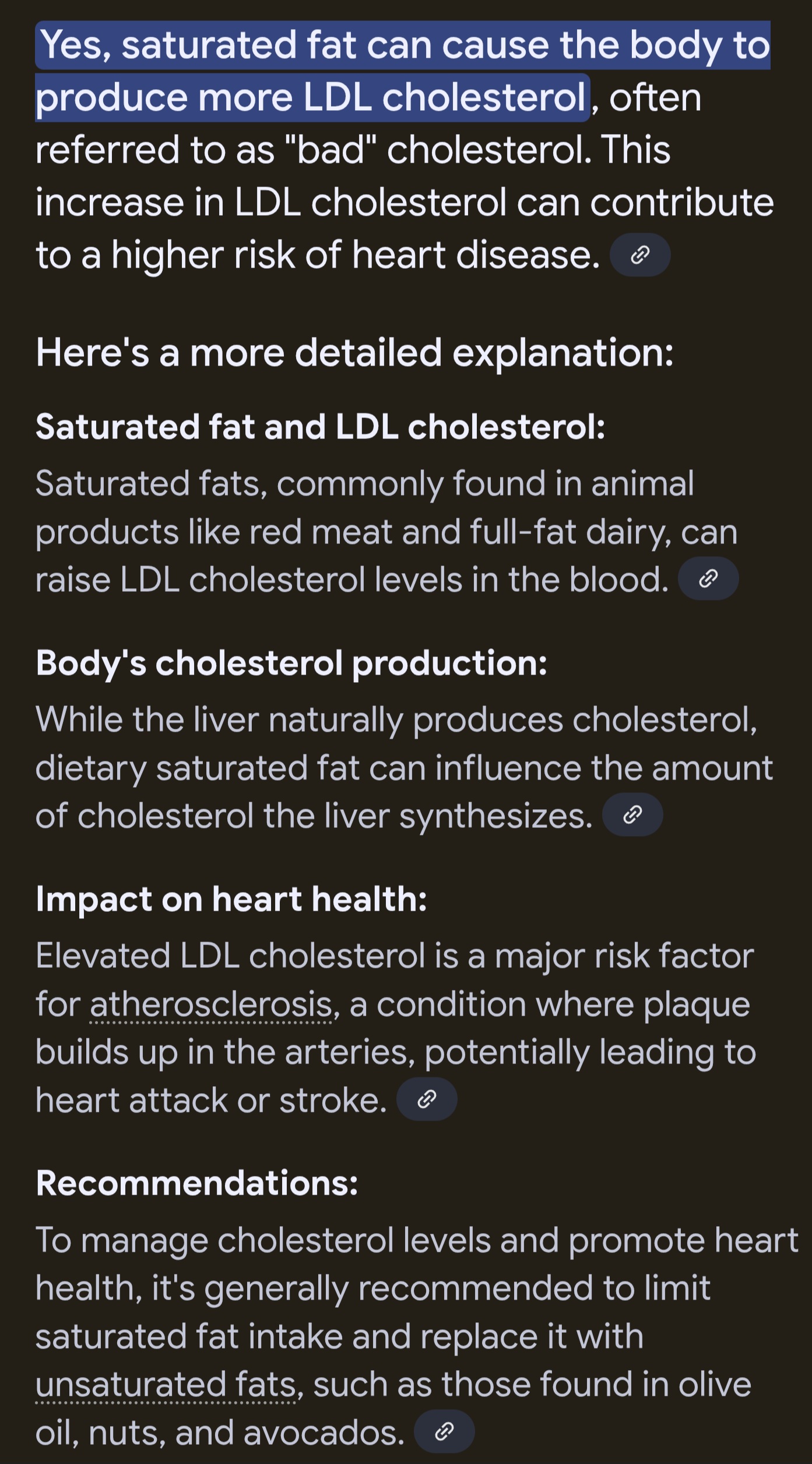Viewport: 812px width, 1464px height.
Task: Open source link after LDL levels in blood
Action: tap(708, 578)
